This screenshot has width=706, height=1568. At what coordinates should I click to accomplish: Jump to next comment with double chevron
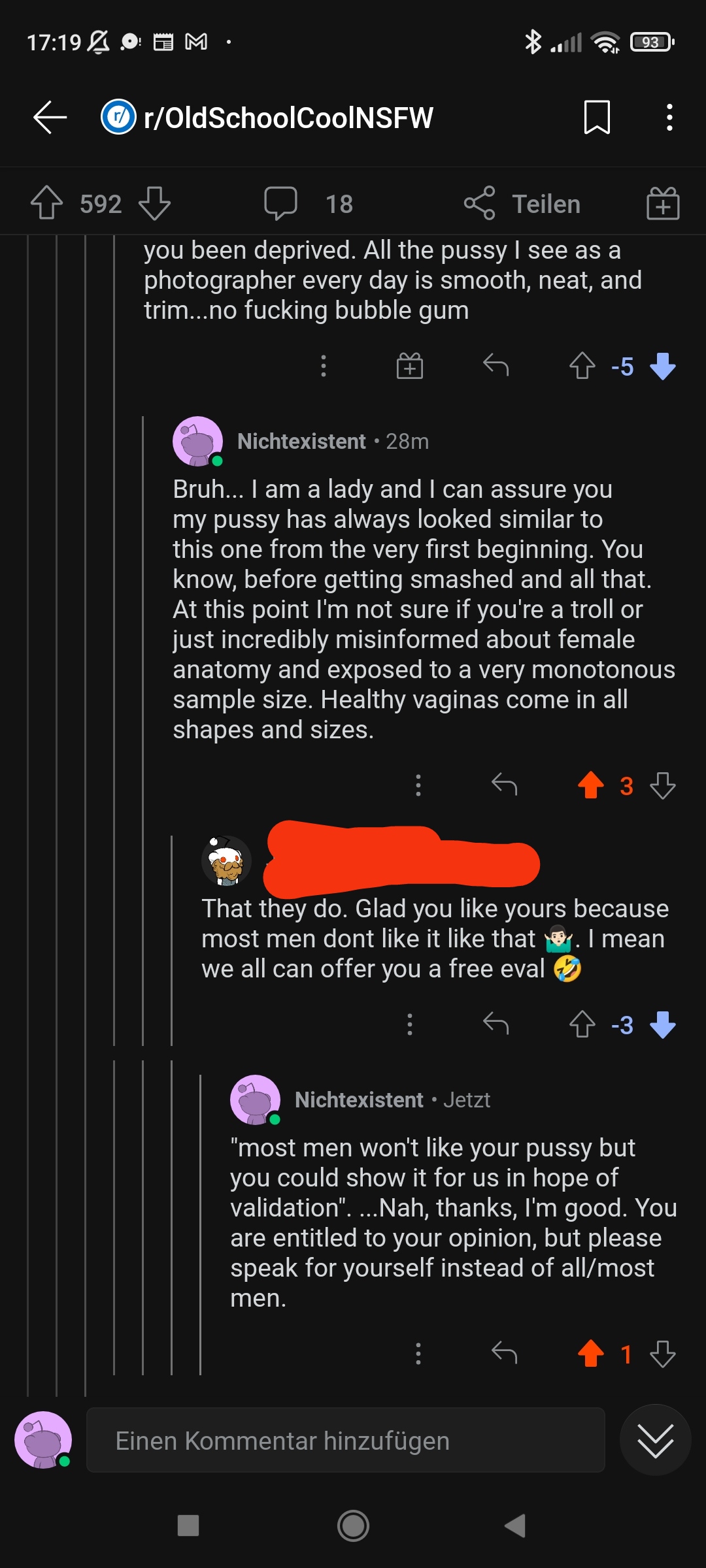click(655, 1440)
